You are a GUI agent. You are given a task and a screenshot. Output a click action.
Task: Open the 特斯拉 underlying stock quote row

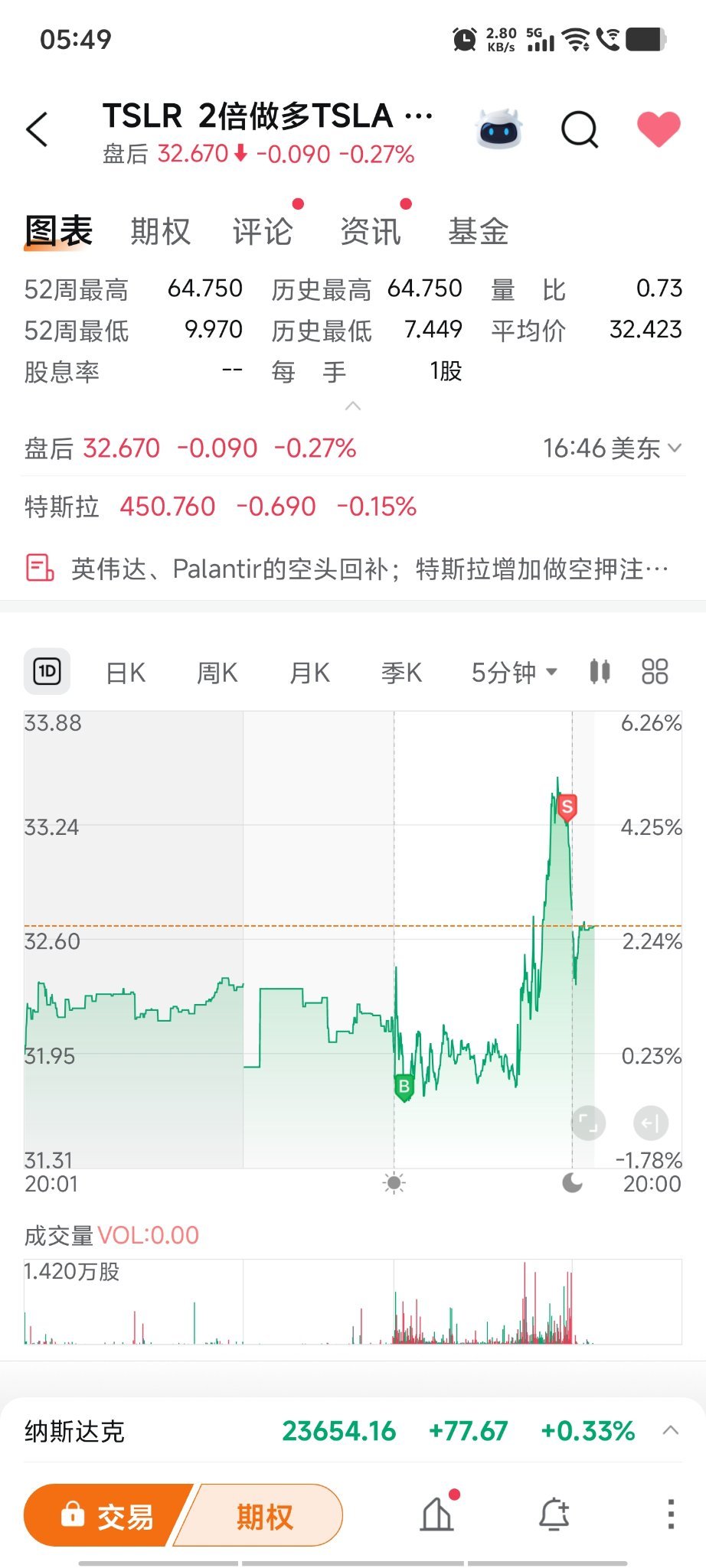[x=353, y=507]
